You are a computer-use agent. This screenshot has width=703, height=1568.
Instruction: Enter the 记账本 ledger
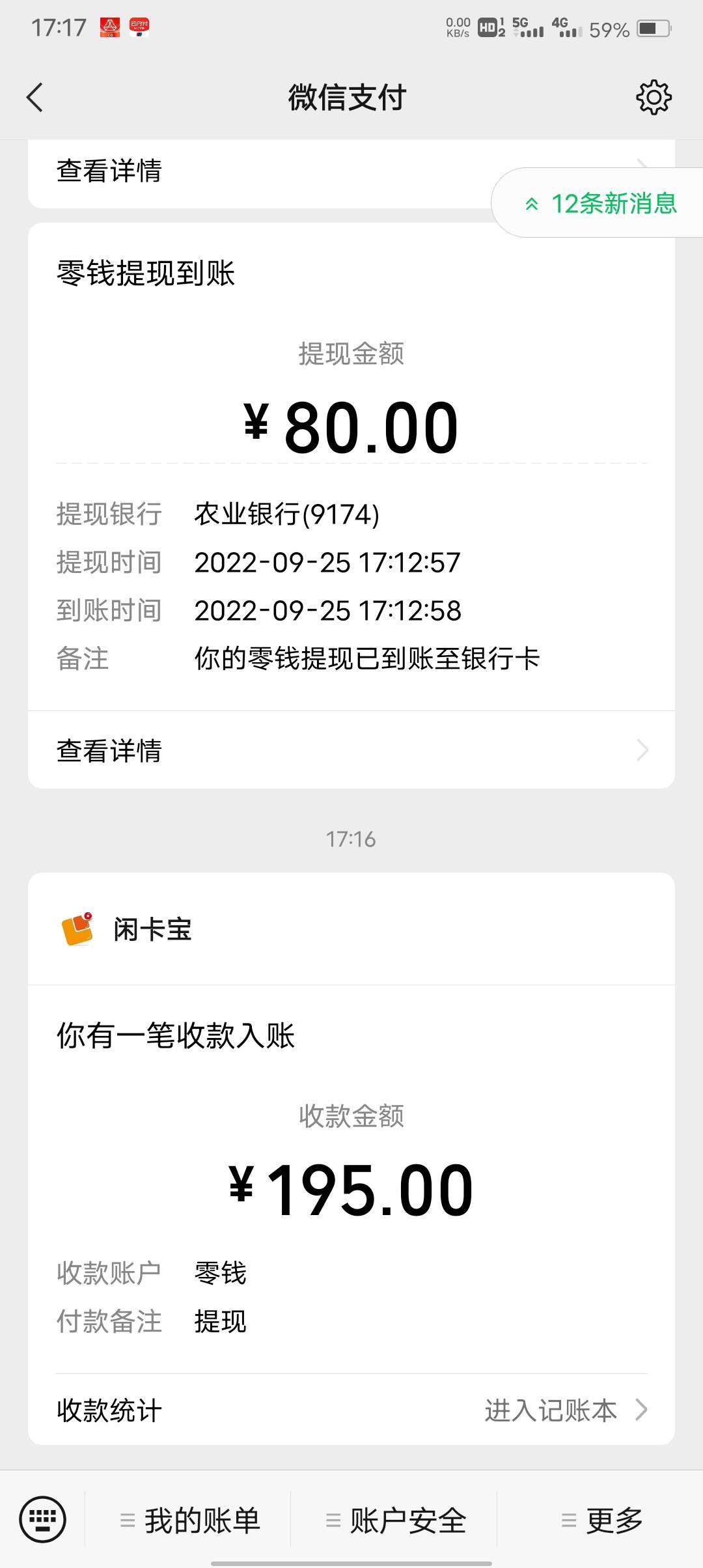pos(565,1410)
